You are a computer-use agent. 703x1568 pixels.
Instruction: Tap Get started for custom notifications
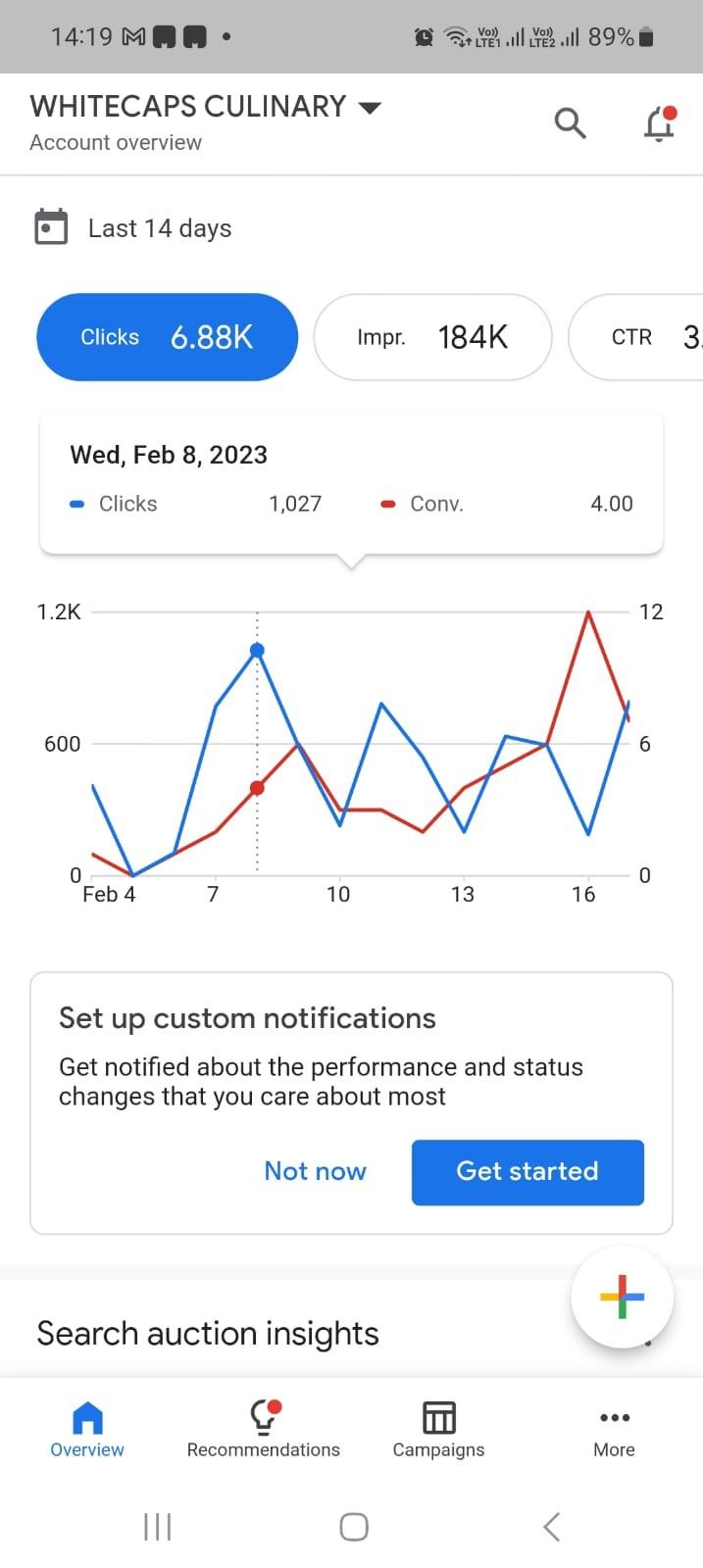527,1171
